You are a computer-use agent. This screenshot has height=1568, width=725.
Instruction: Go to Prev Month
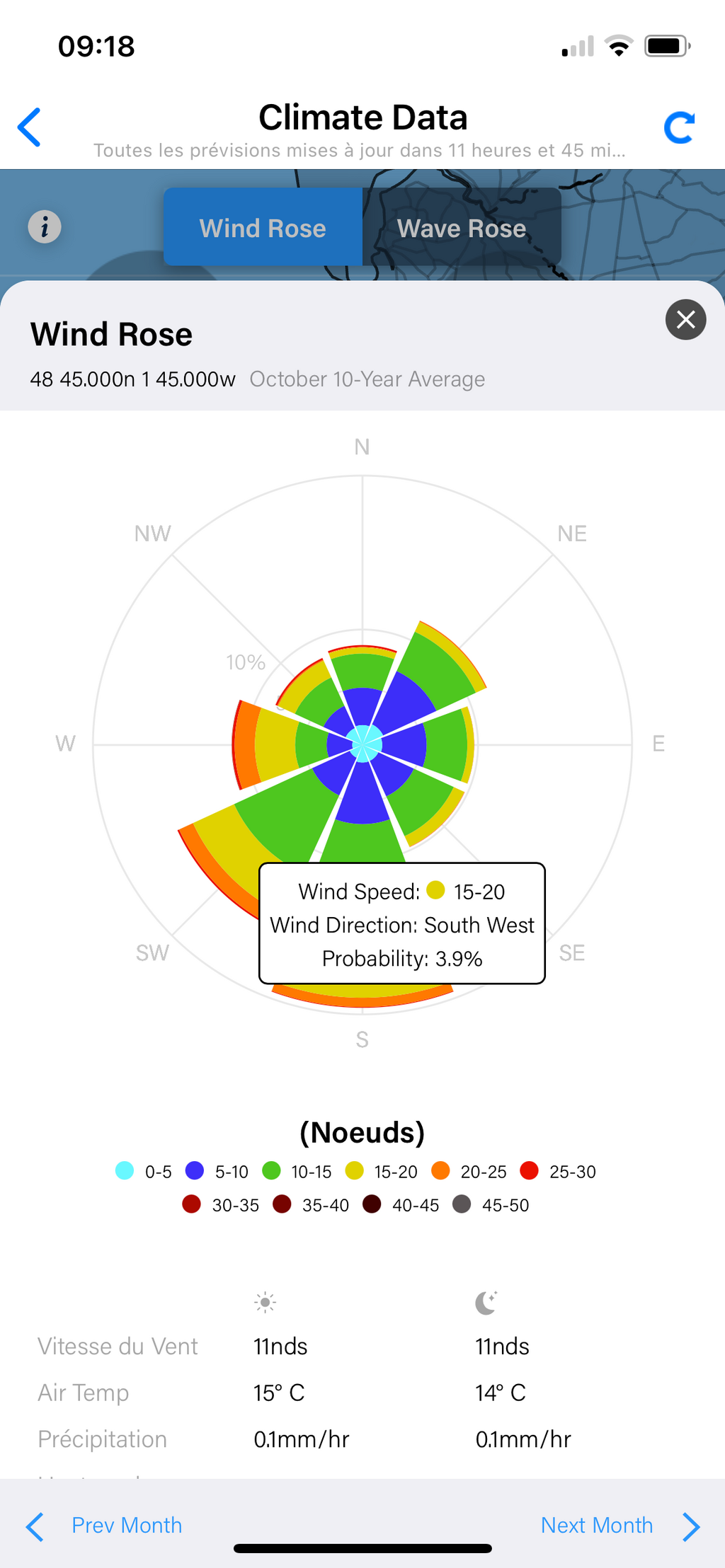(x=105, y=1526)
